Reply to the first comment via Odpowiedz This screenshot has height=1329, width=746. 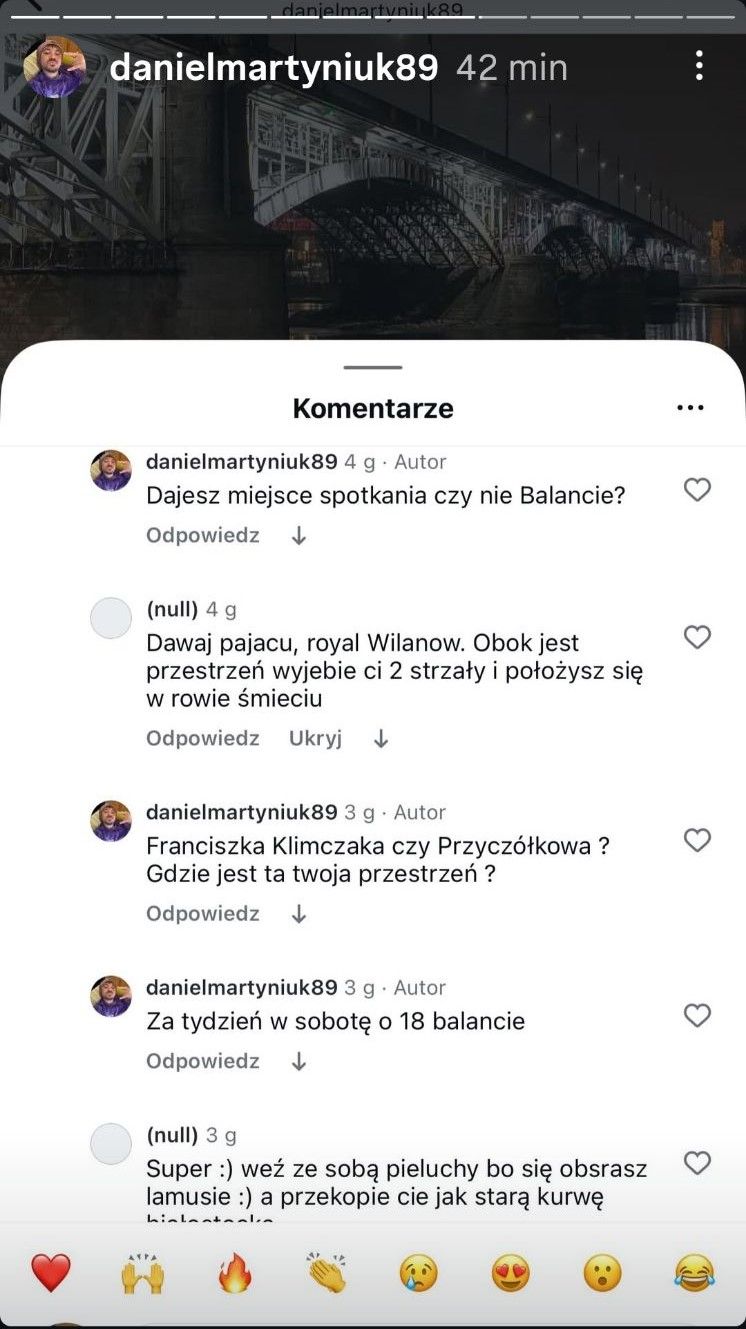click(203, 535)
